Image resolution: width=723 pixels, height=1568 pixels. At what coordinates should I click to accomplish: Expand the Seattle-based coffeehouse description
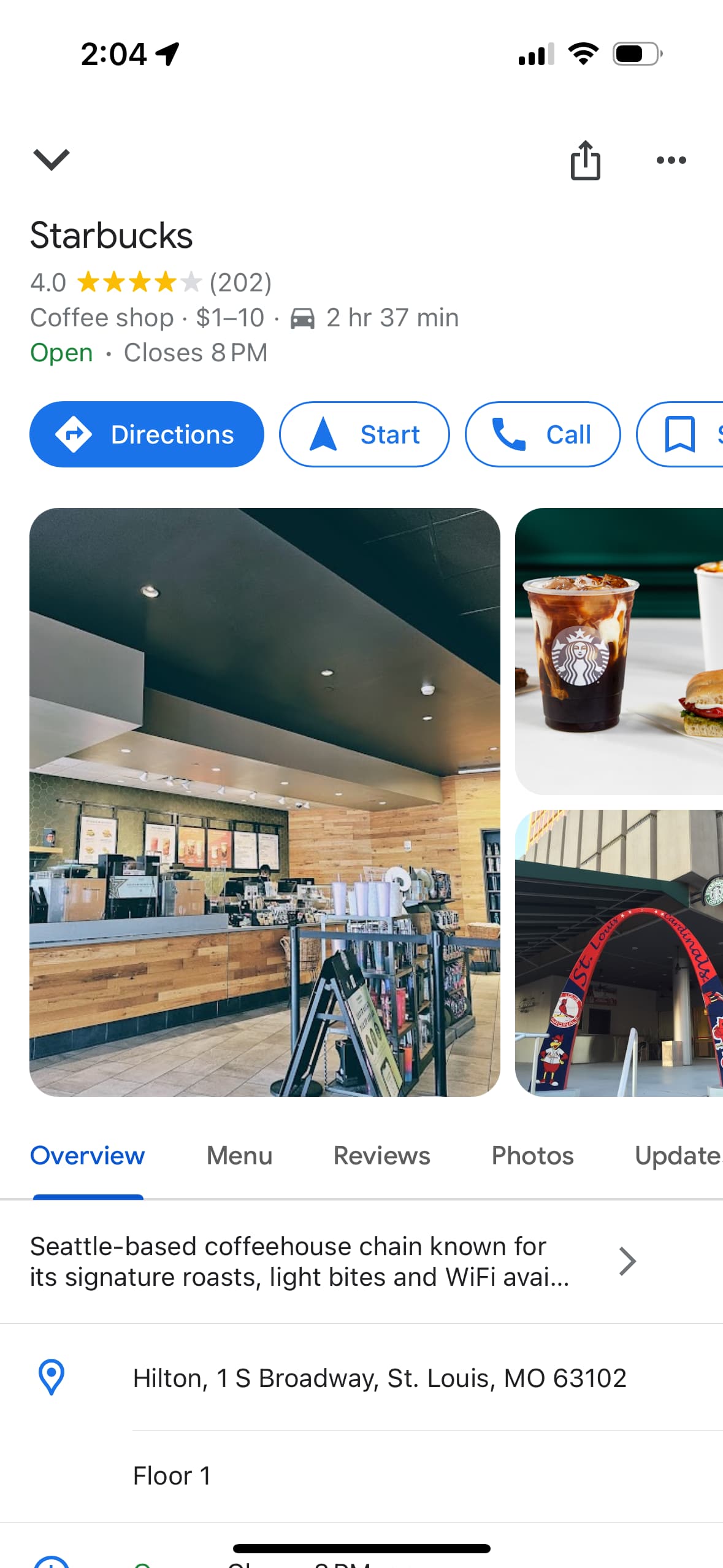[x=361, y=1262]
